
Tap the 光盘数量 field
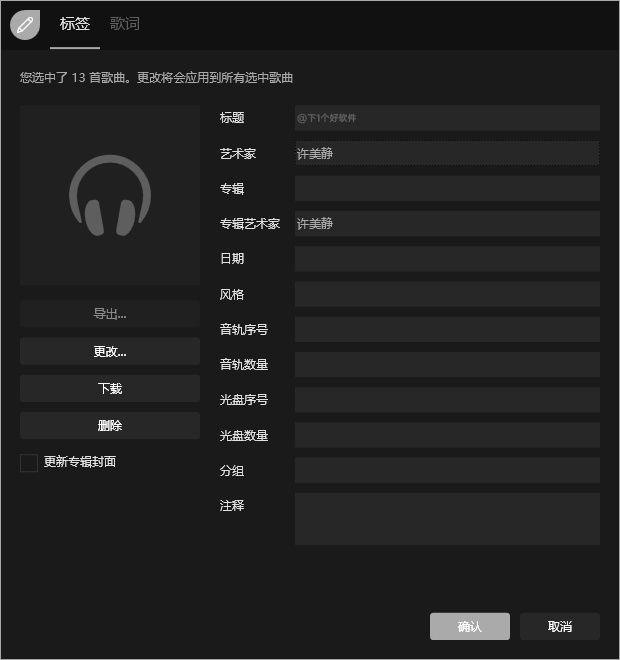click(447, 436)
